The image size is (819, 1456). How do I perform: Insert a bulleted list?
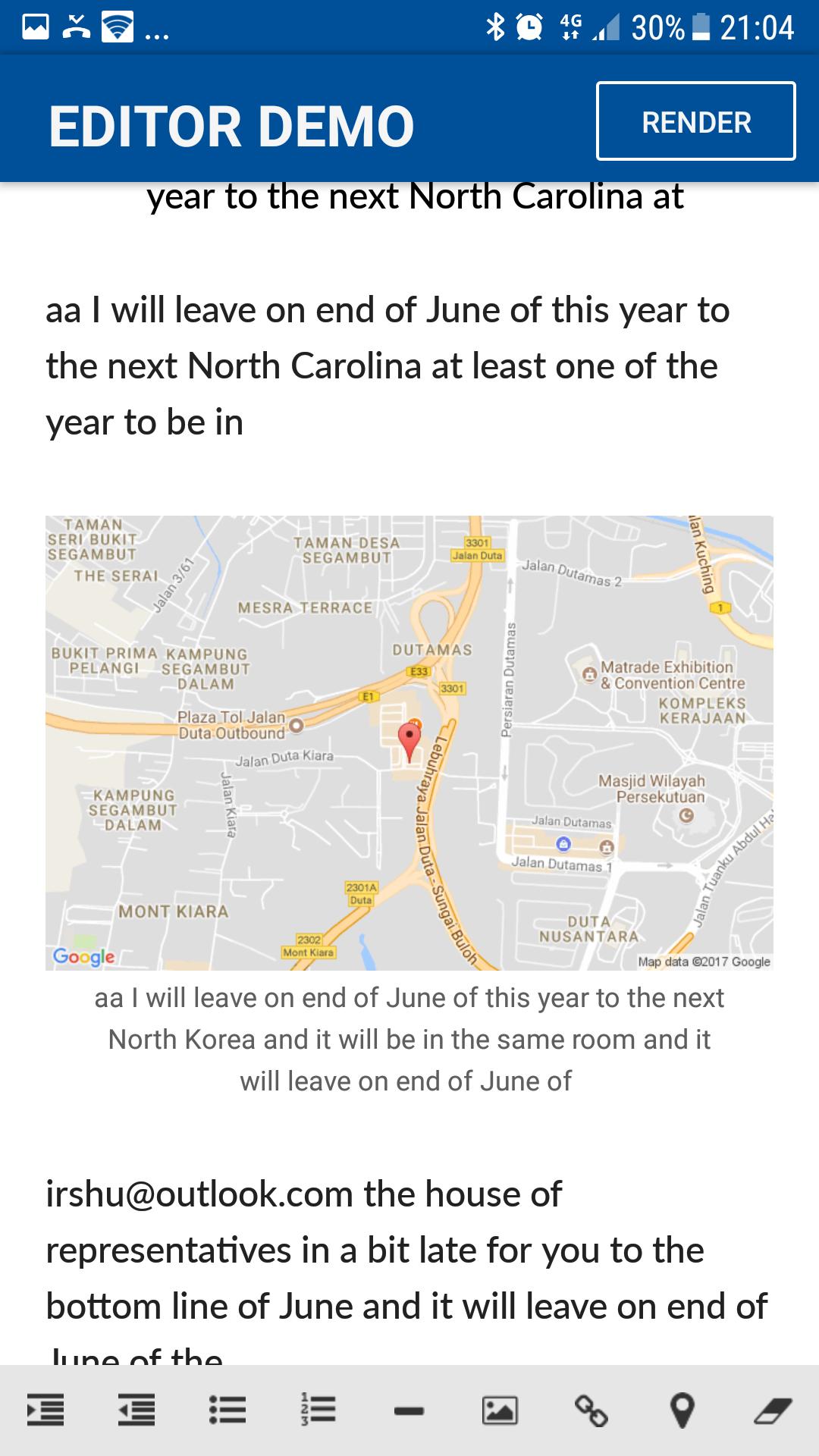point(227,1410)
